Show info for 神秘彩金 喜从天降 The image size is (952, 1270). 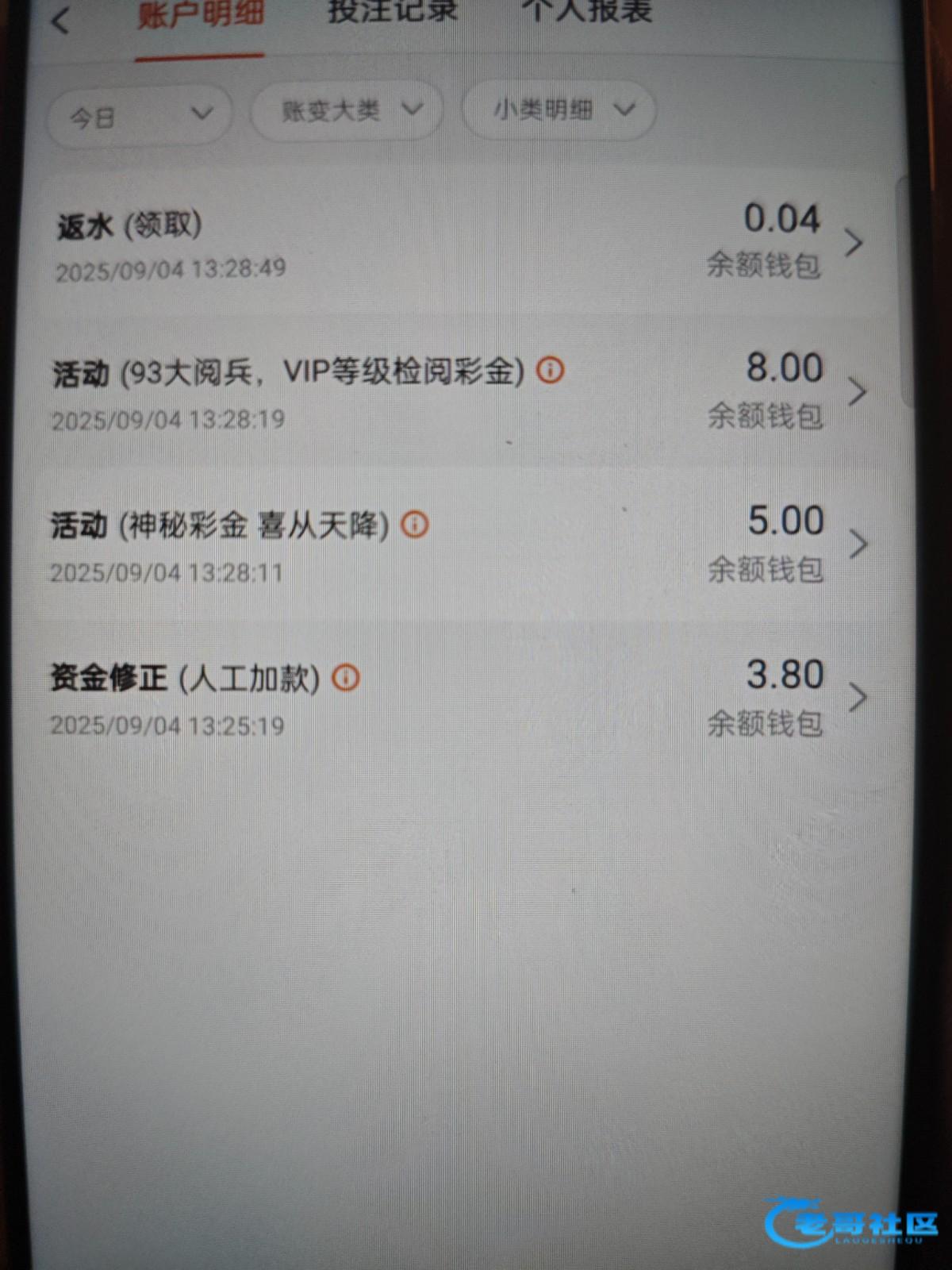[x=414, y=524]
